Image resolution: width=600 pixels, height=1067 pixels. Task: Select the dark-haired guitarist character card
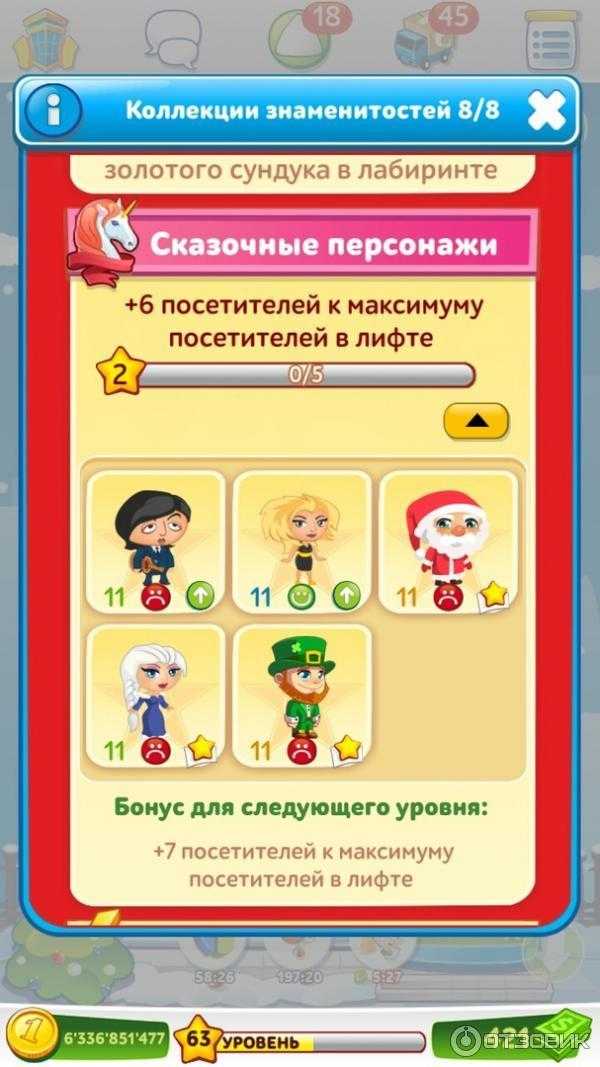[155, 541]
